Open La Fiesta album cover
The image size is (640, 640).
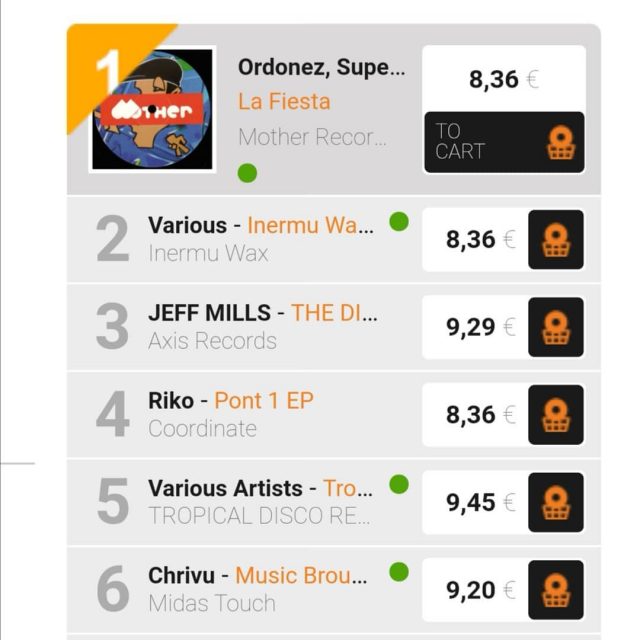pyautogui.click(x=152, y=109)
